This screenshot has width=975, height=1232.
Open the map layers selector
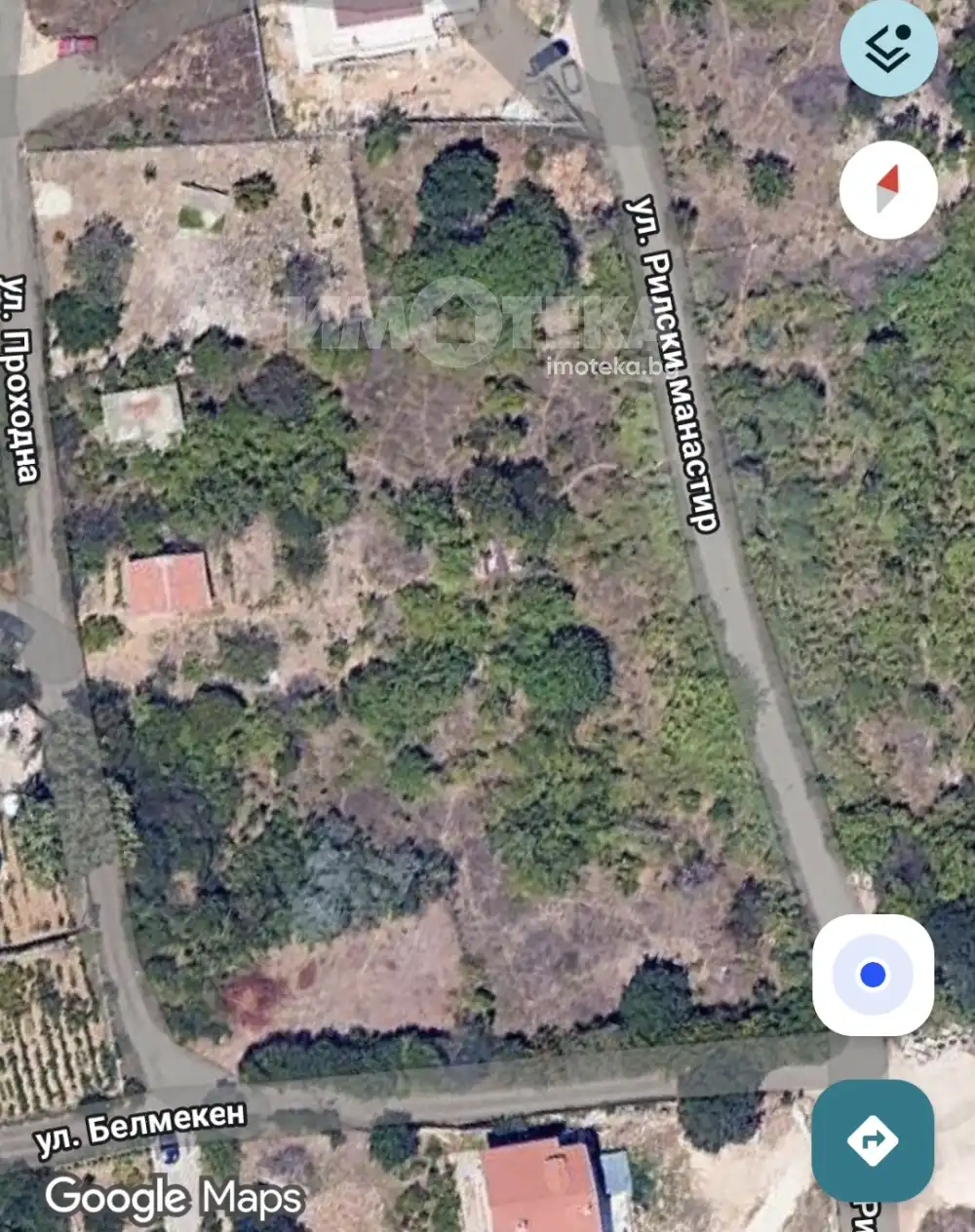point(888,48)
